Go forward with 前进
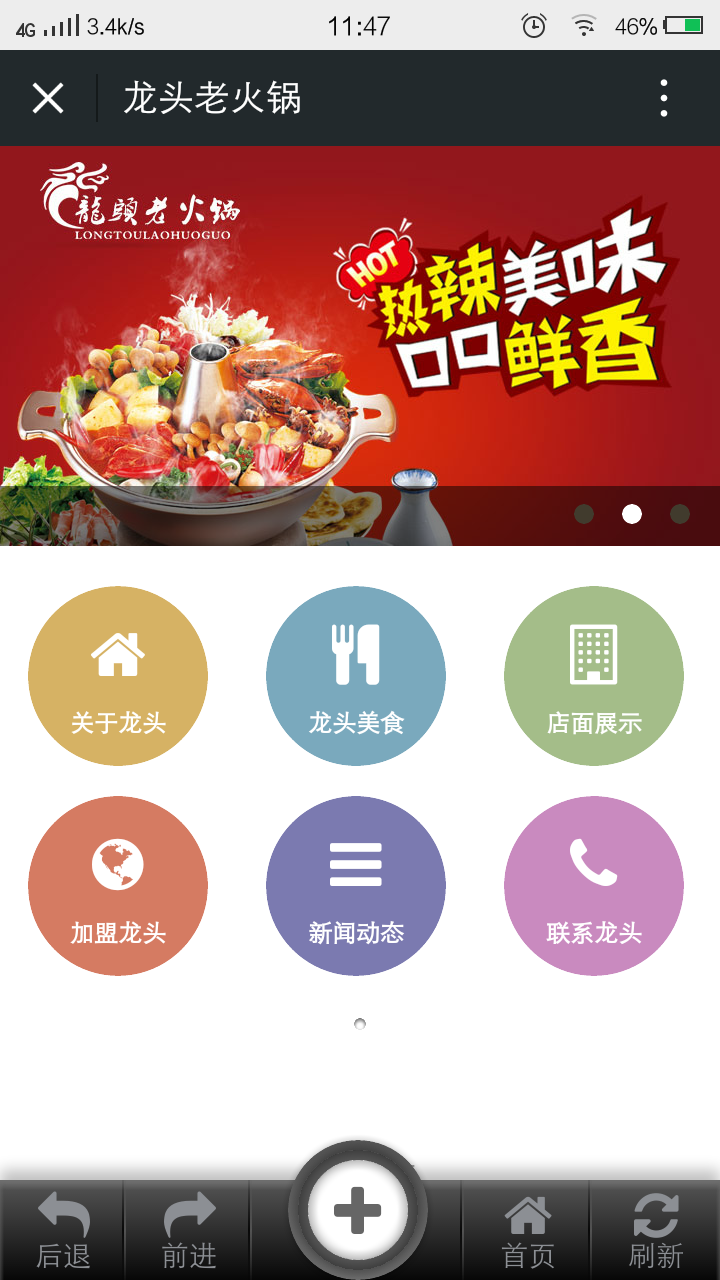 click(189, 1231)
